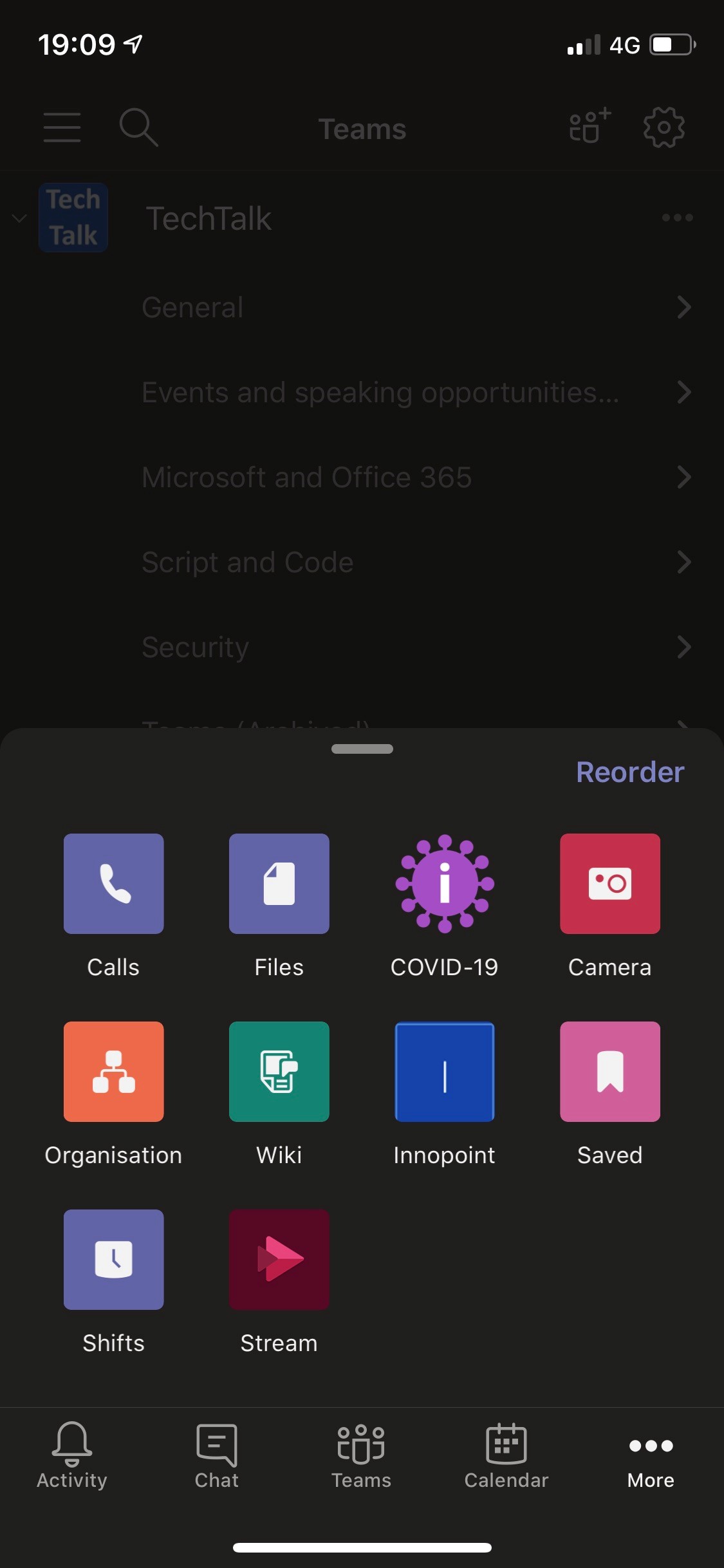This screenshot has height=1568, width=724.
Task: Open the Calls app icon
Action: pyautogui.click(x=113, y=883)
